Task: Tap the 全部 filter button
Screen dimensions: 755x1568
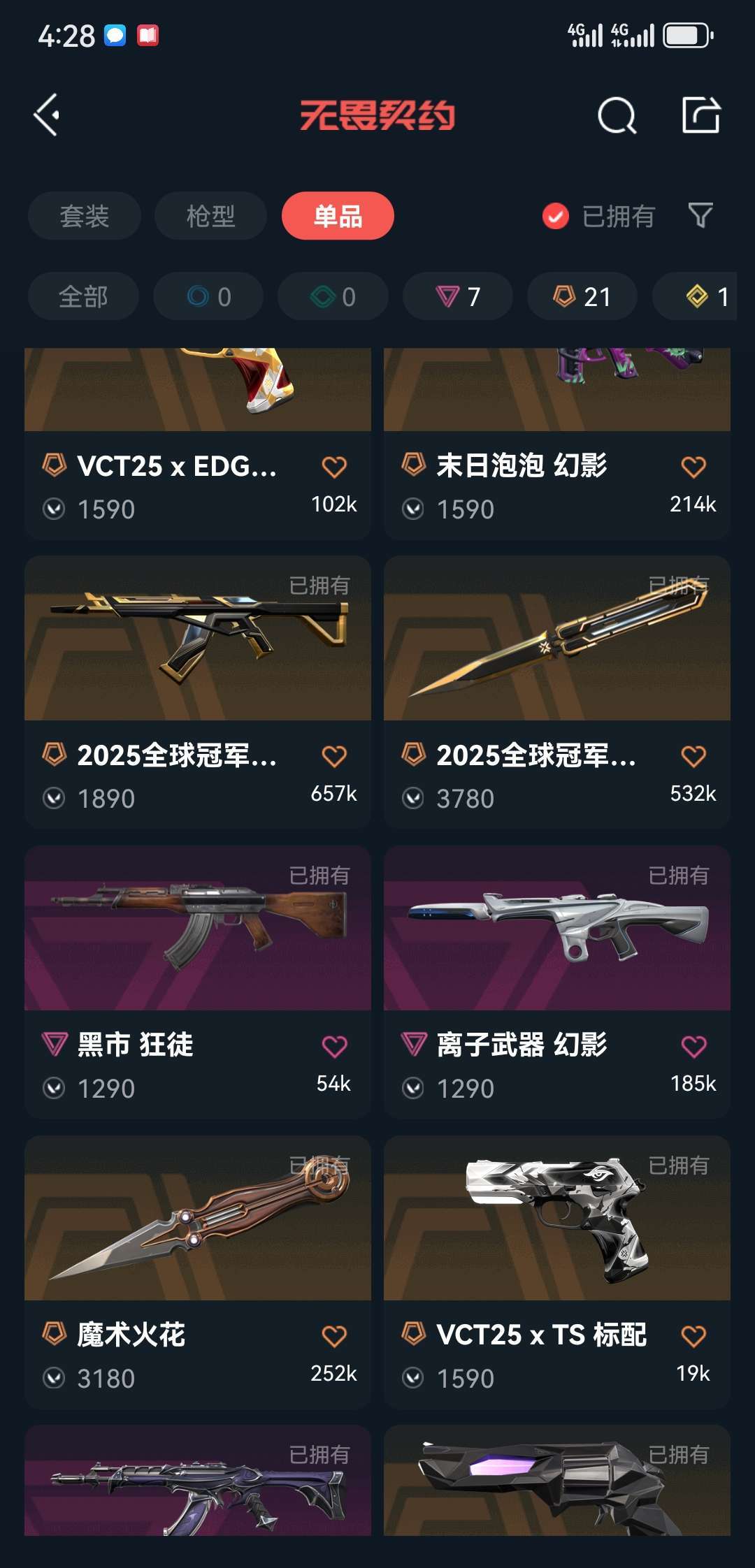Action: coord(82,296)
